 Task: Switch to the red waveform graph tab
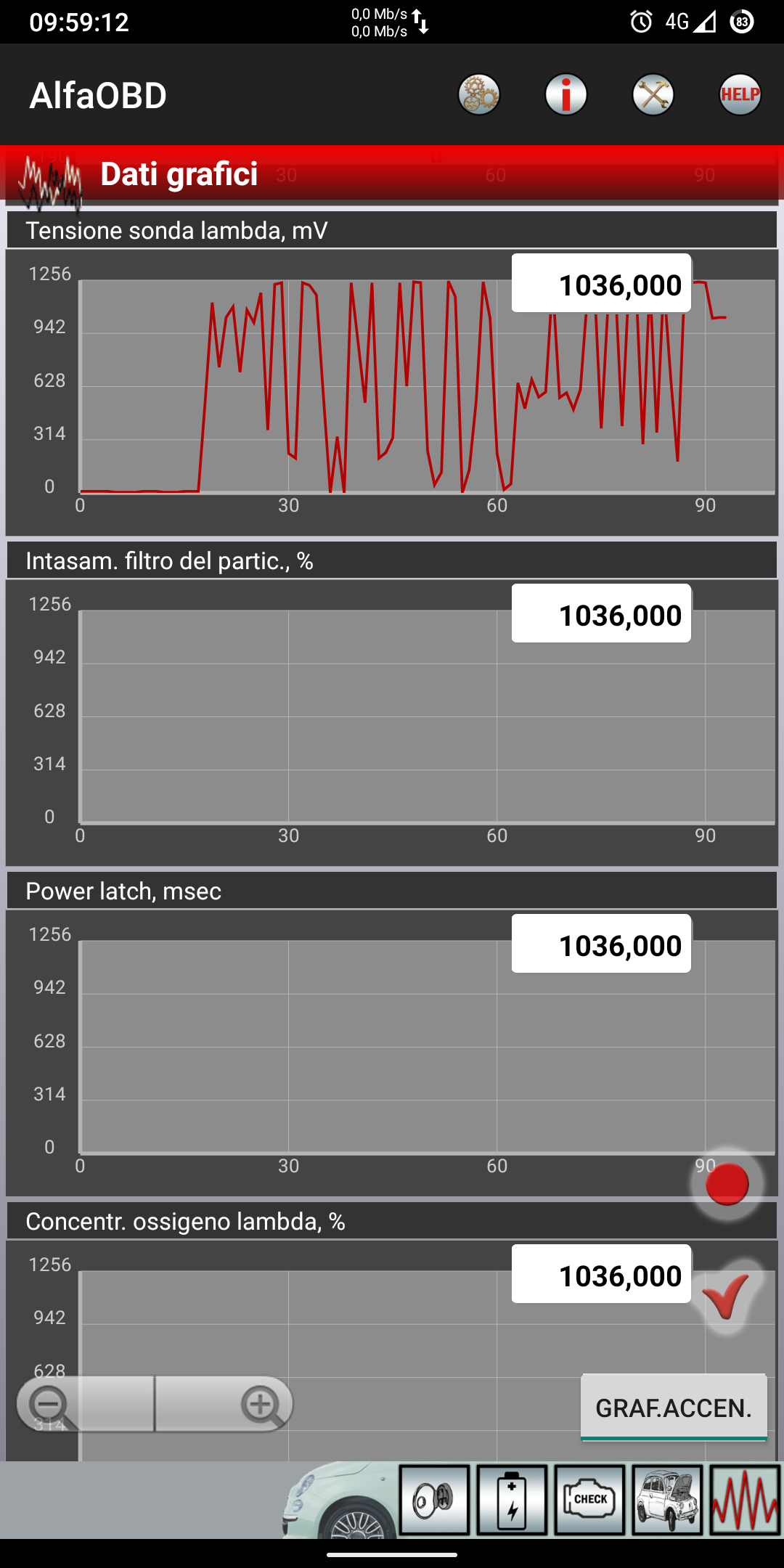[x=745, y=1500]
